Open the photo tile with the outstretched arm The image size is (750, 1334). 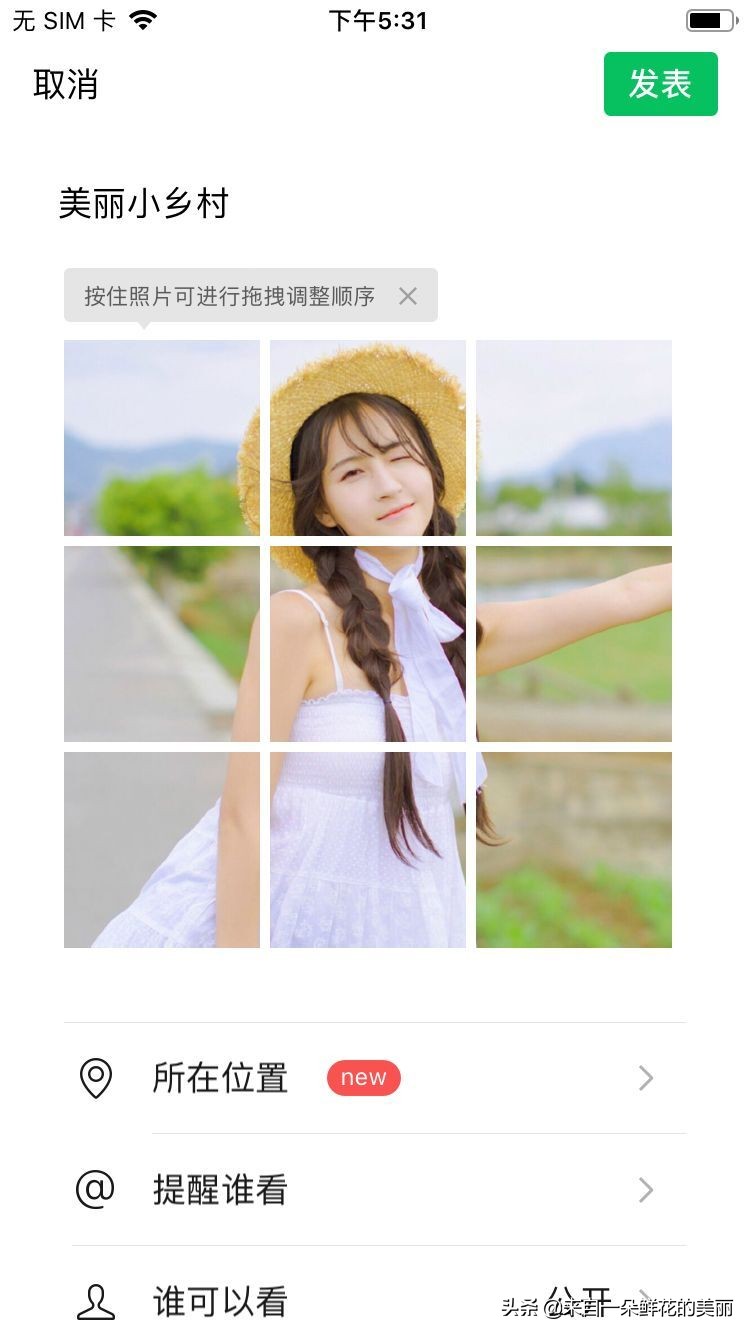click(574, 644)
